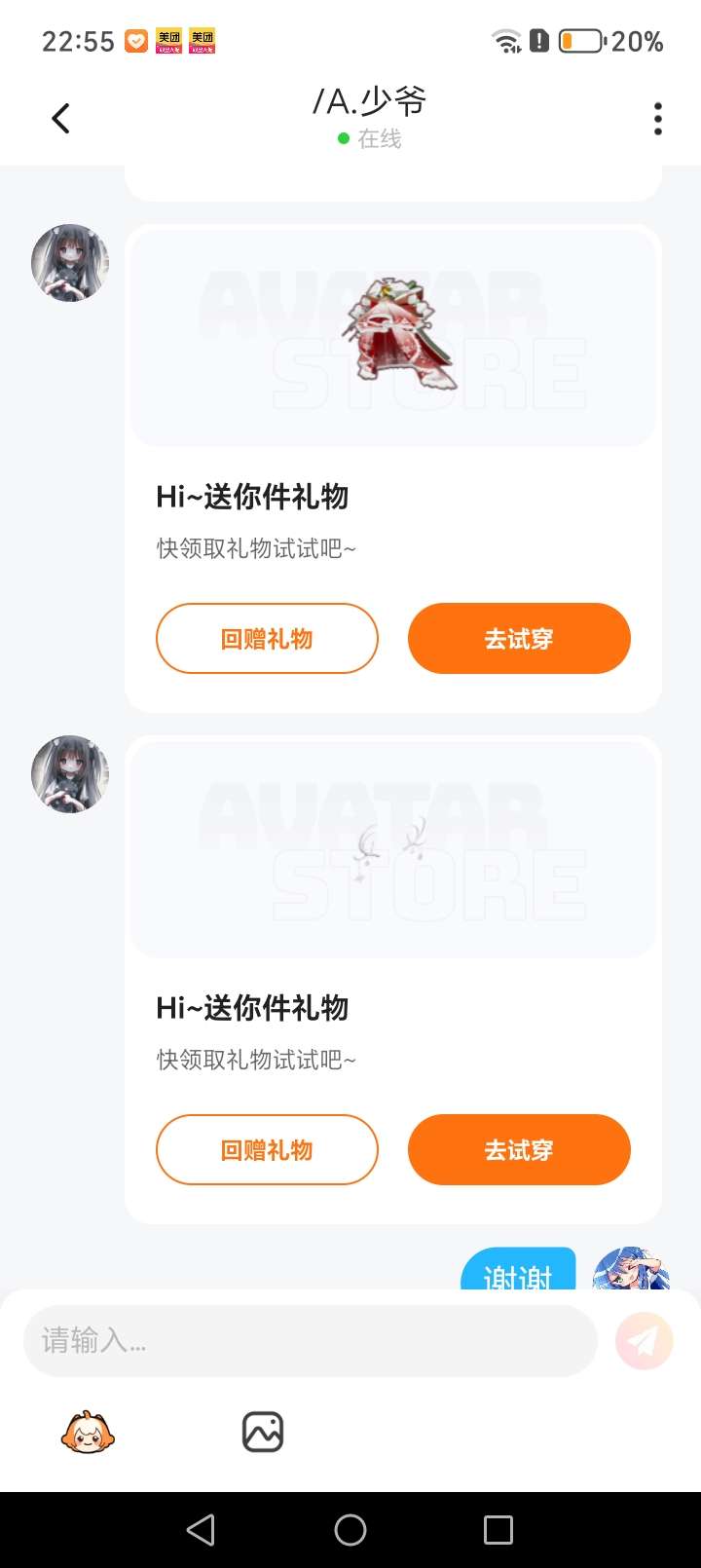Go back from the /A.少爷 chat
The image size is (701, 1568).
60,119
